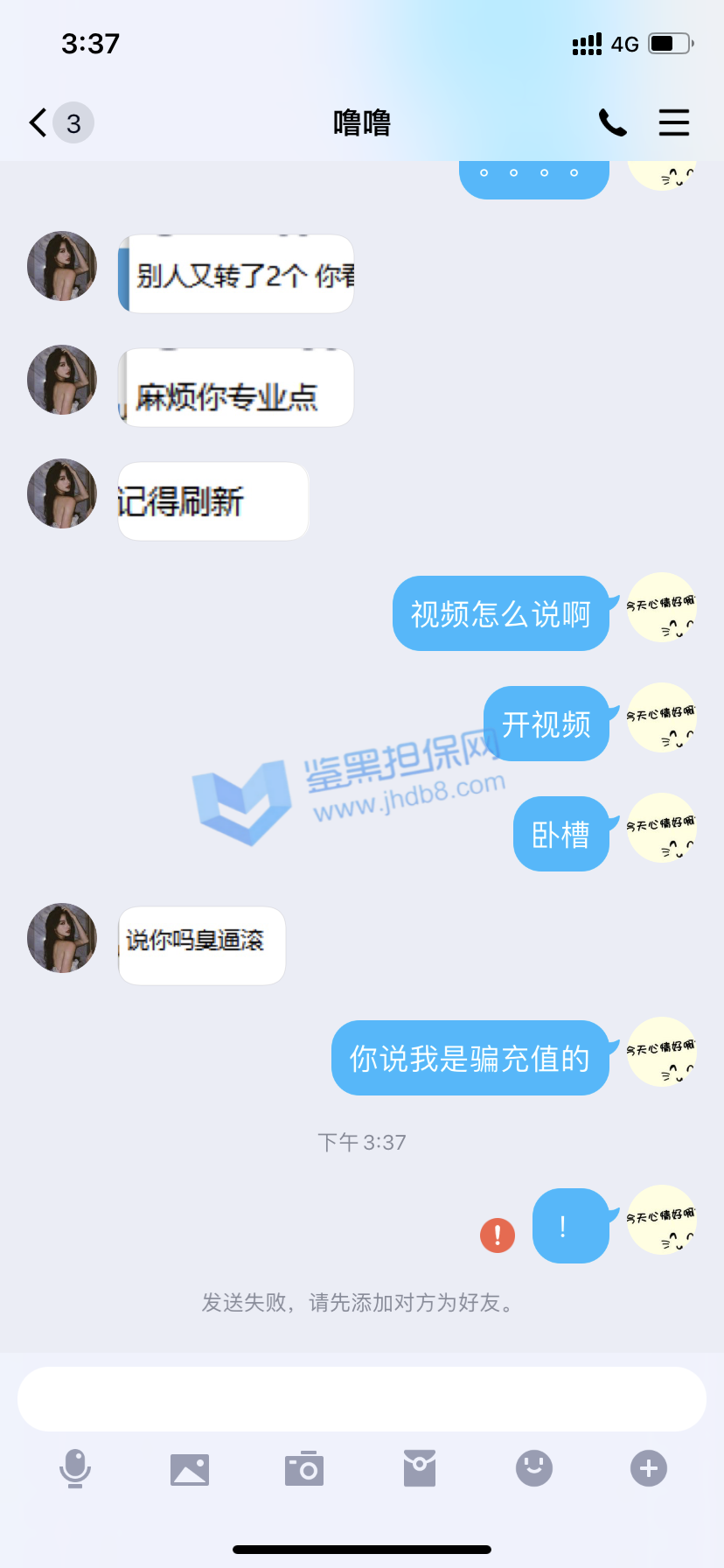View the image message 记得刷新
This screenshot has width=724, height=1568.
pos(213,501)
